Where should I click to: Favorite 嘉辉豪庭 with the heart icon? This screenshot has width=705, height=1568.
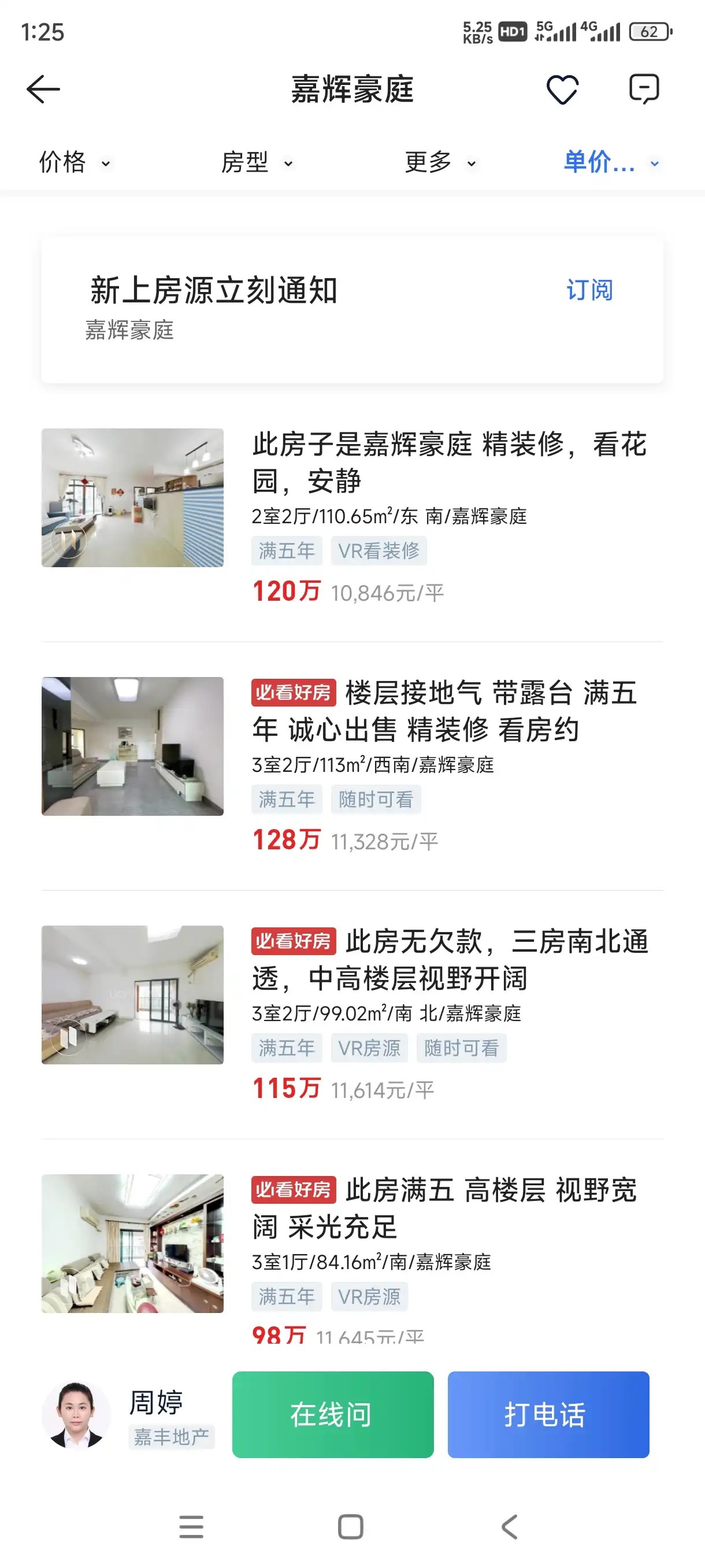pos(562,90)
